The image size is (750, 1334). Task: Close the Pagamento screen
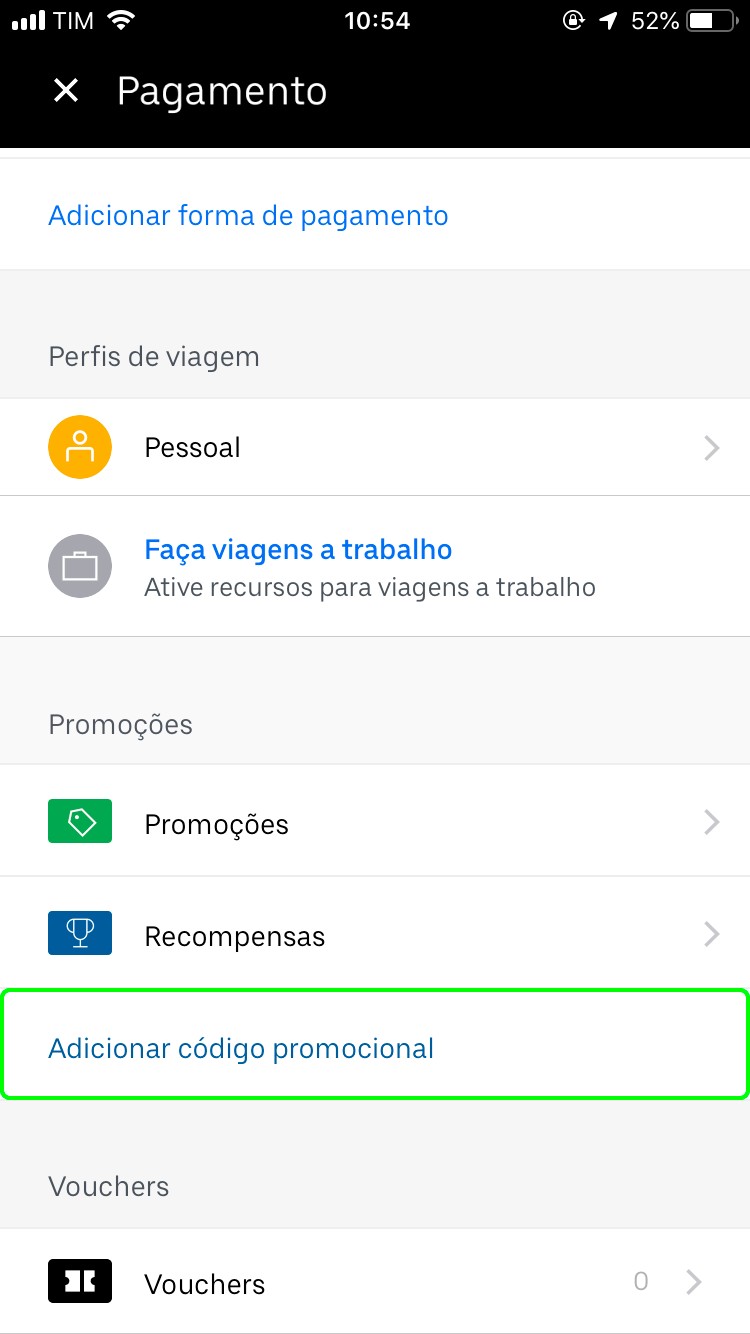point(66,91)
